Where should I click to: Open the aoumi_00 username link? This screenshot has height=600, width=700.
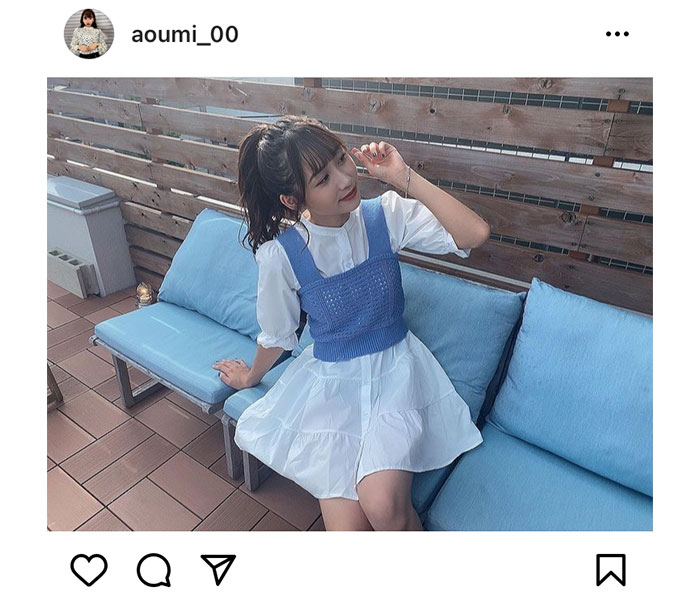pos(184,35)
